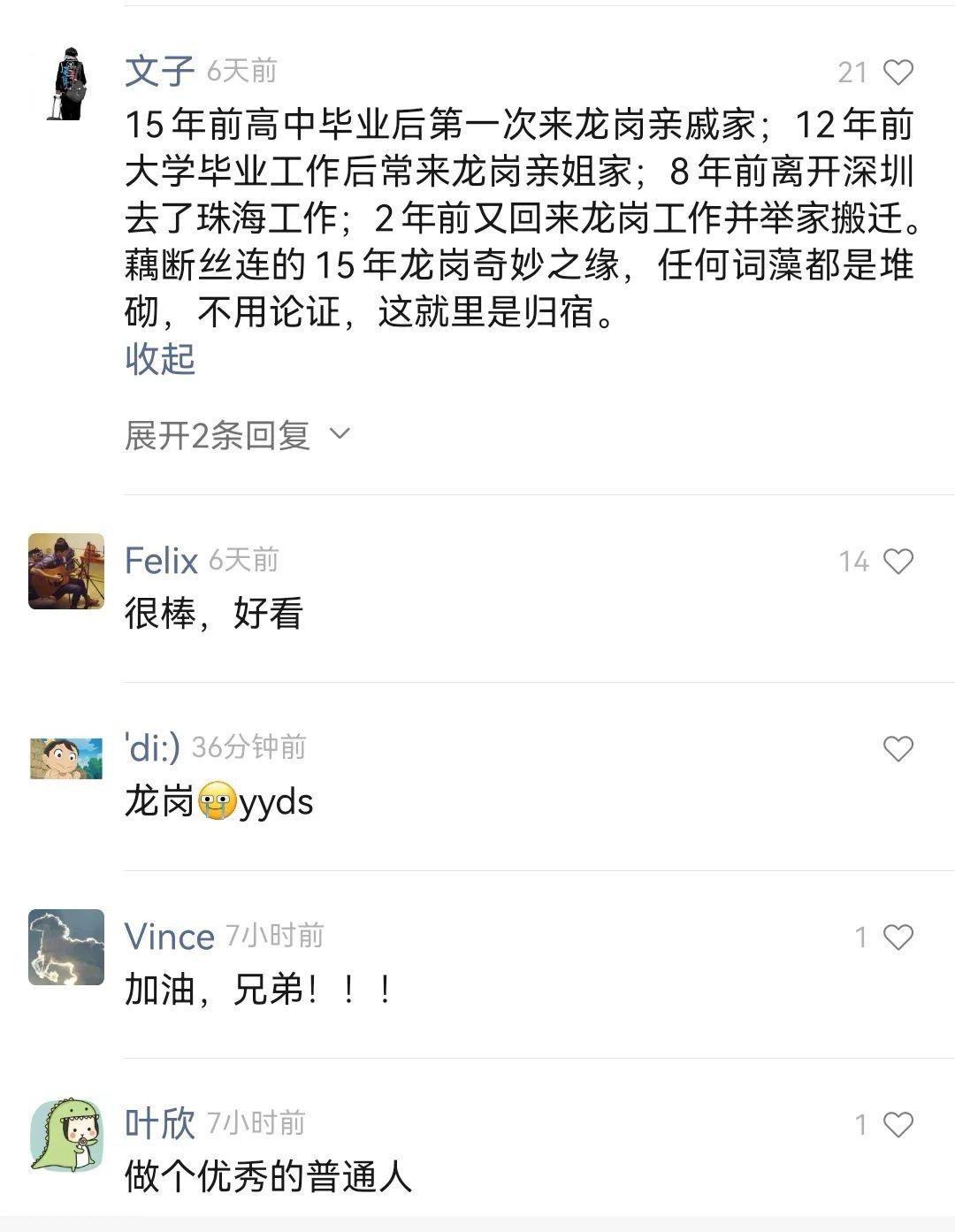Screen dimensions: 955x1232
Task: Open 文子's profile avatar
Action: click(x=67, y=84)
